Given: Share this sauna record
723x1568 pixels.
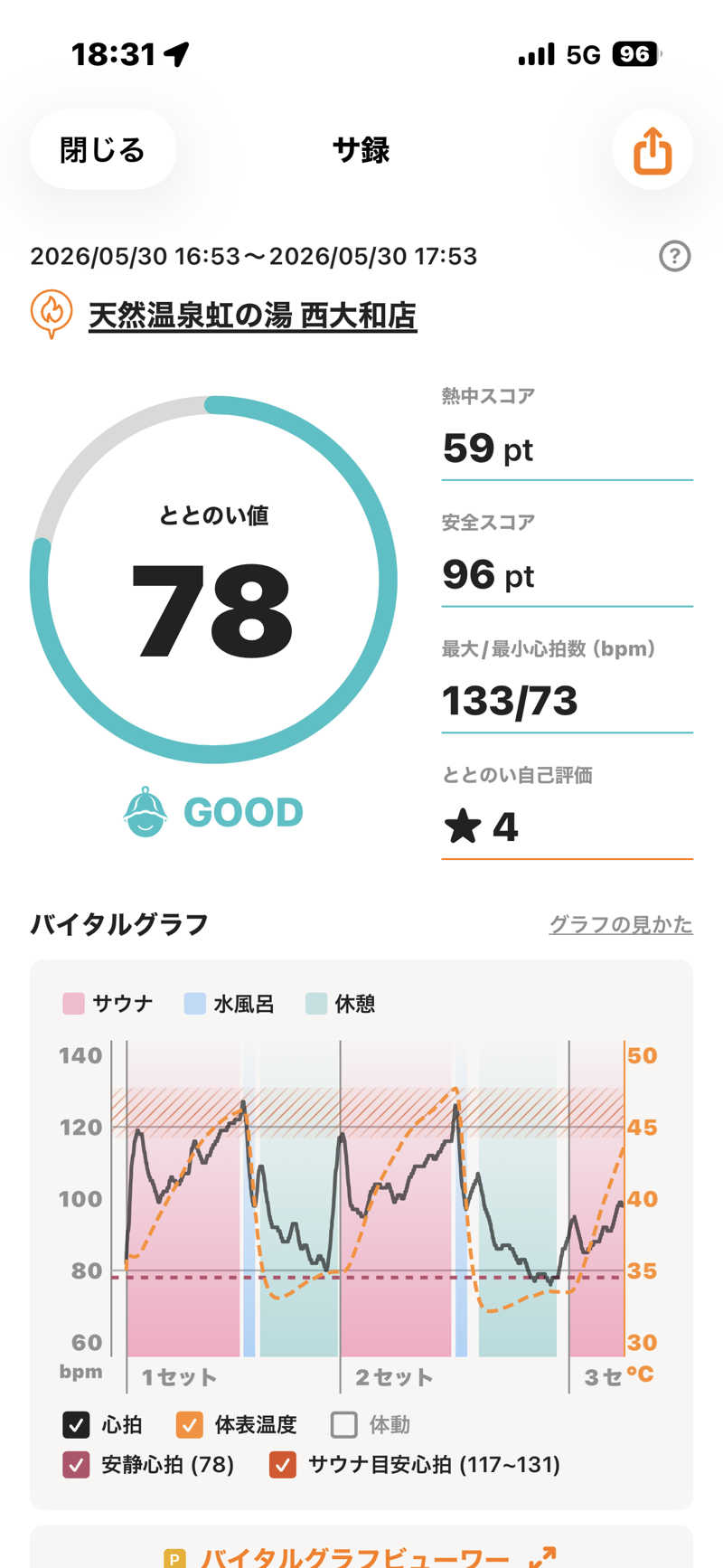Looking at the screenshot, I should 653,150.
